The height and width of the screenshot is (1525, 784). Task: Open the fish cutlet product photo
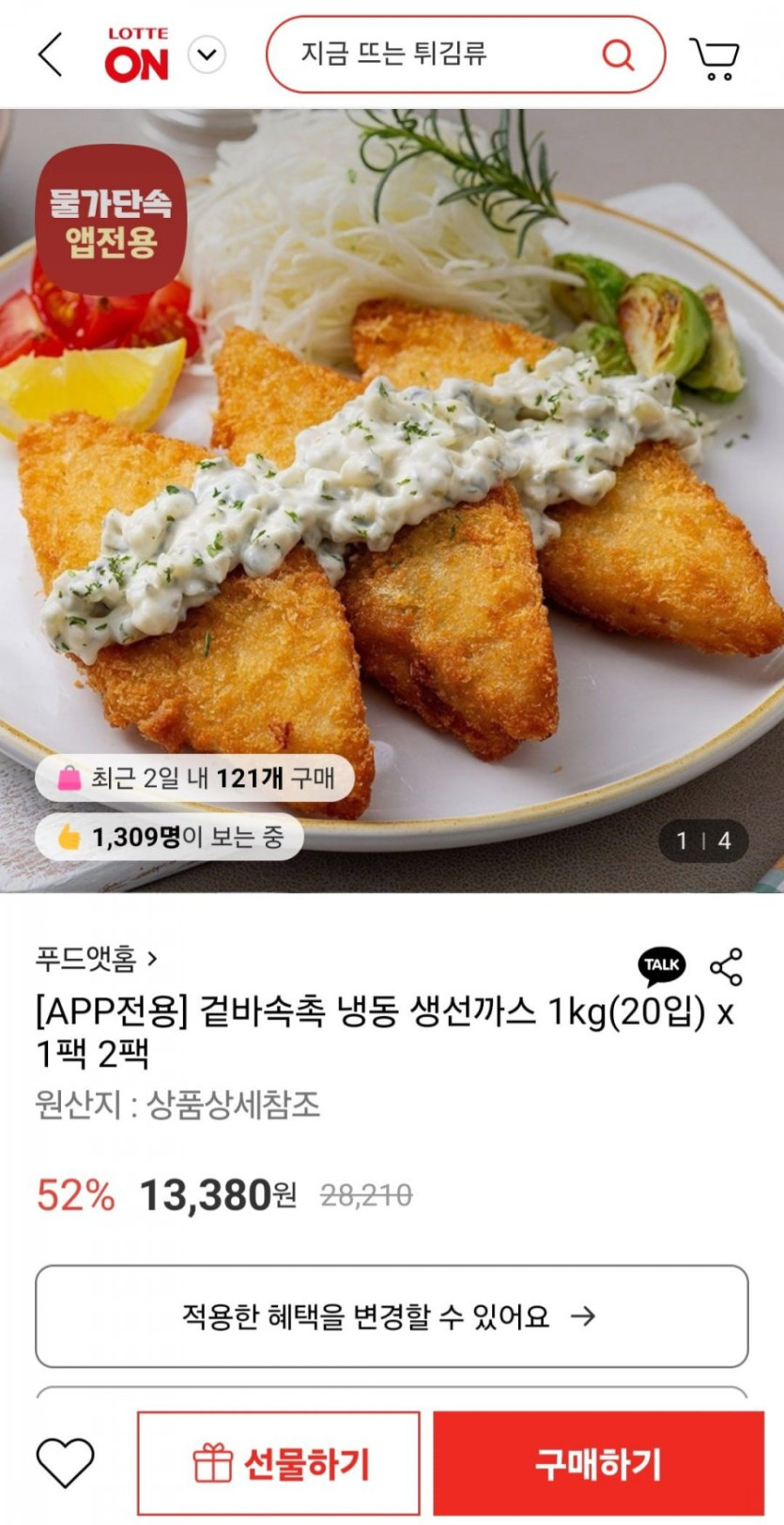click(392, 498)
